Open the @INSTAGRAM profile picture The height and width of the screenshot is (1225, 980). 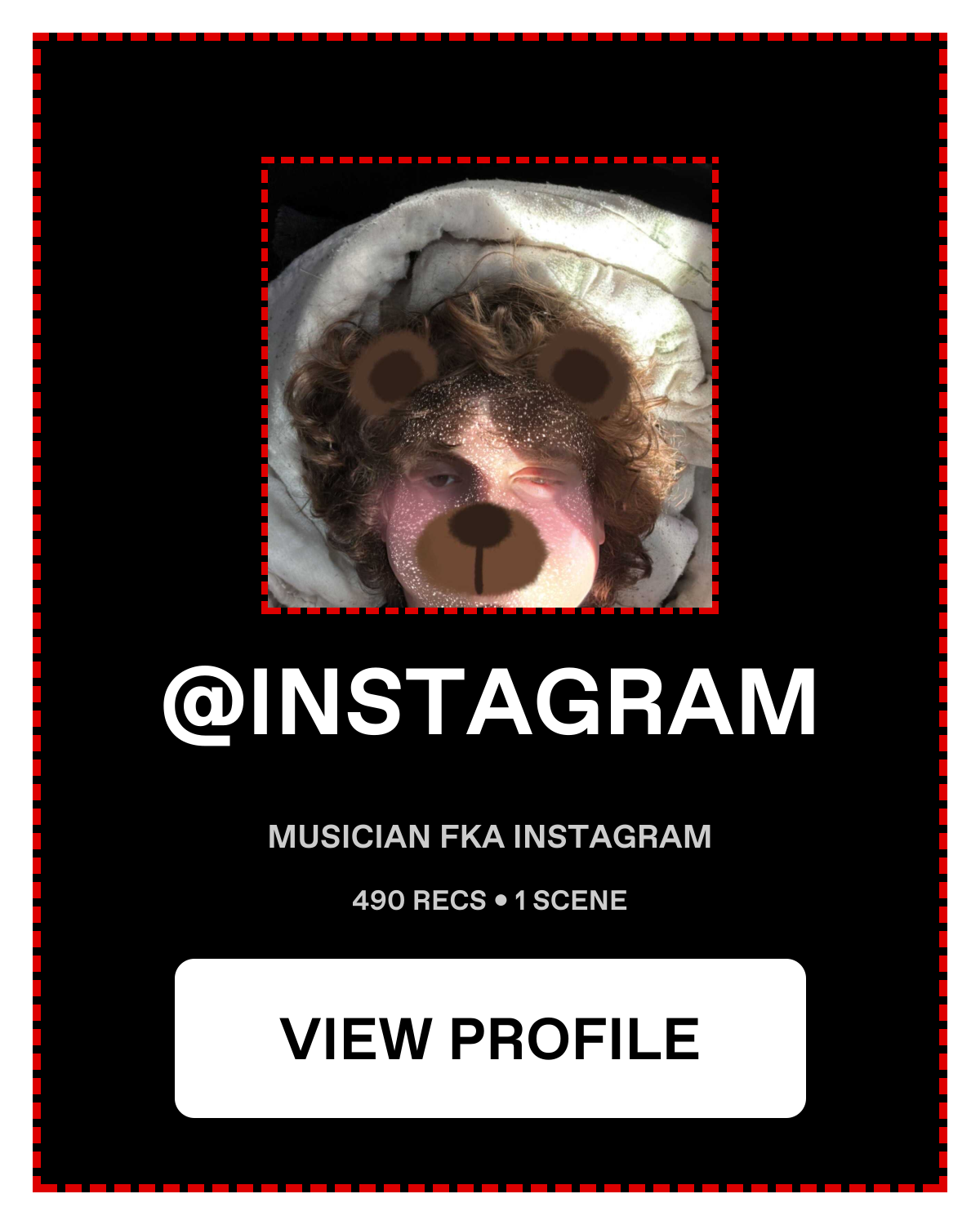pos(490,385)
